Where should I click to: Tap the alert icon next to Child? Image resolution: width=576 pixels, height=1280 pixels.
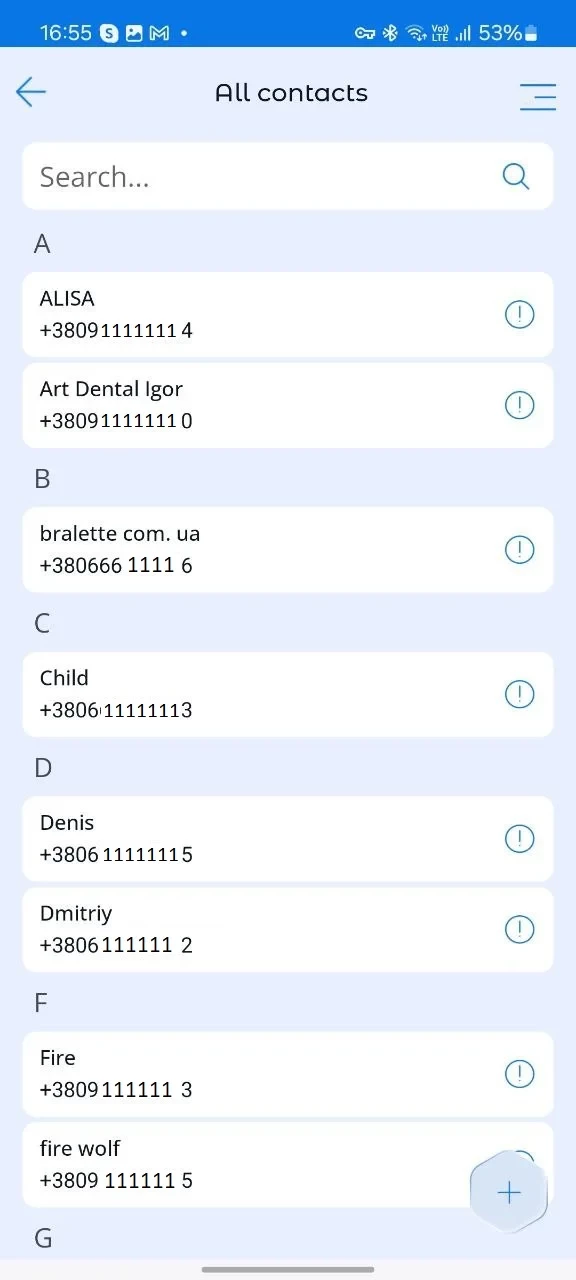click(519, 694)
